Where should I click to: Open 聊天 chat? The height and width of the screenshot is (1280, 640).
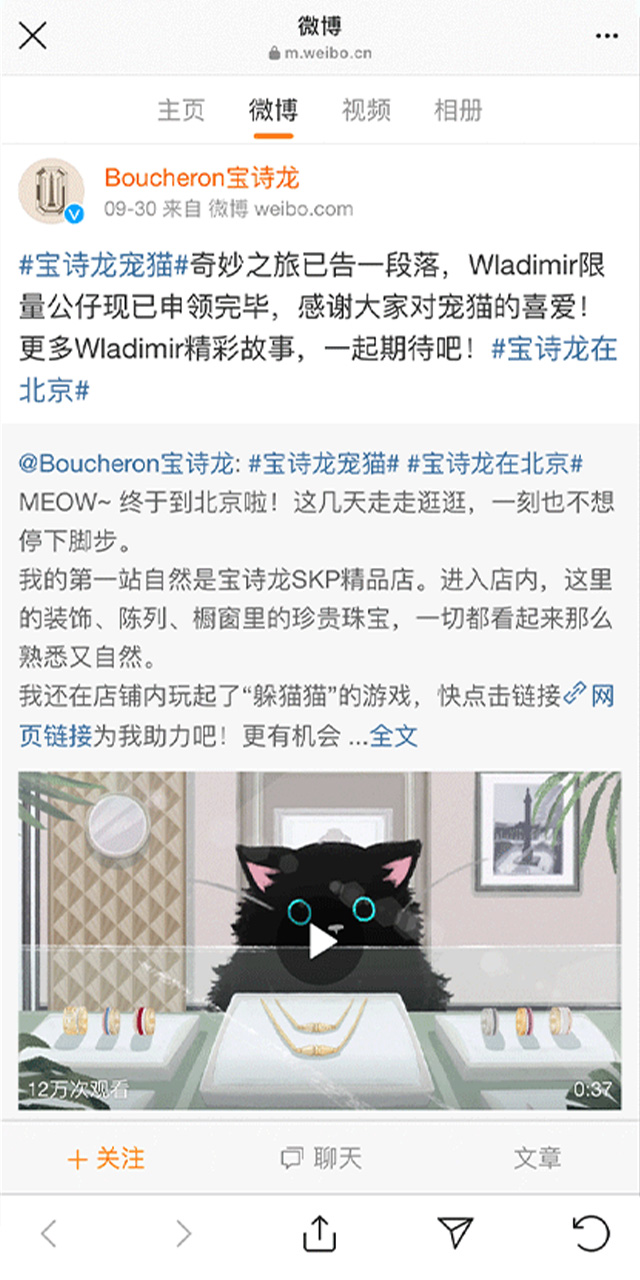pyautogui.click(x=320, y=1158)
